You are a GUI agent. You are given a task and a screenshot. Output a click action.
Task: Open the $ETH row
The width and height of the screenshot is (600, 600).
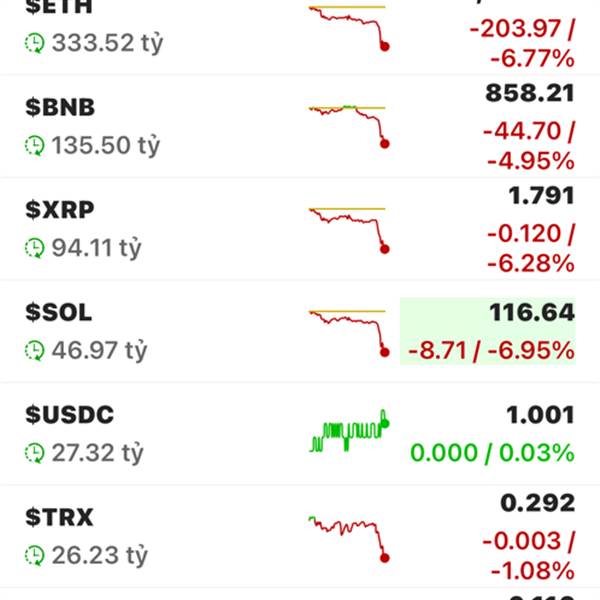[300, 37]
